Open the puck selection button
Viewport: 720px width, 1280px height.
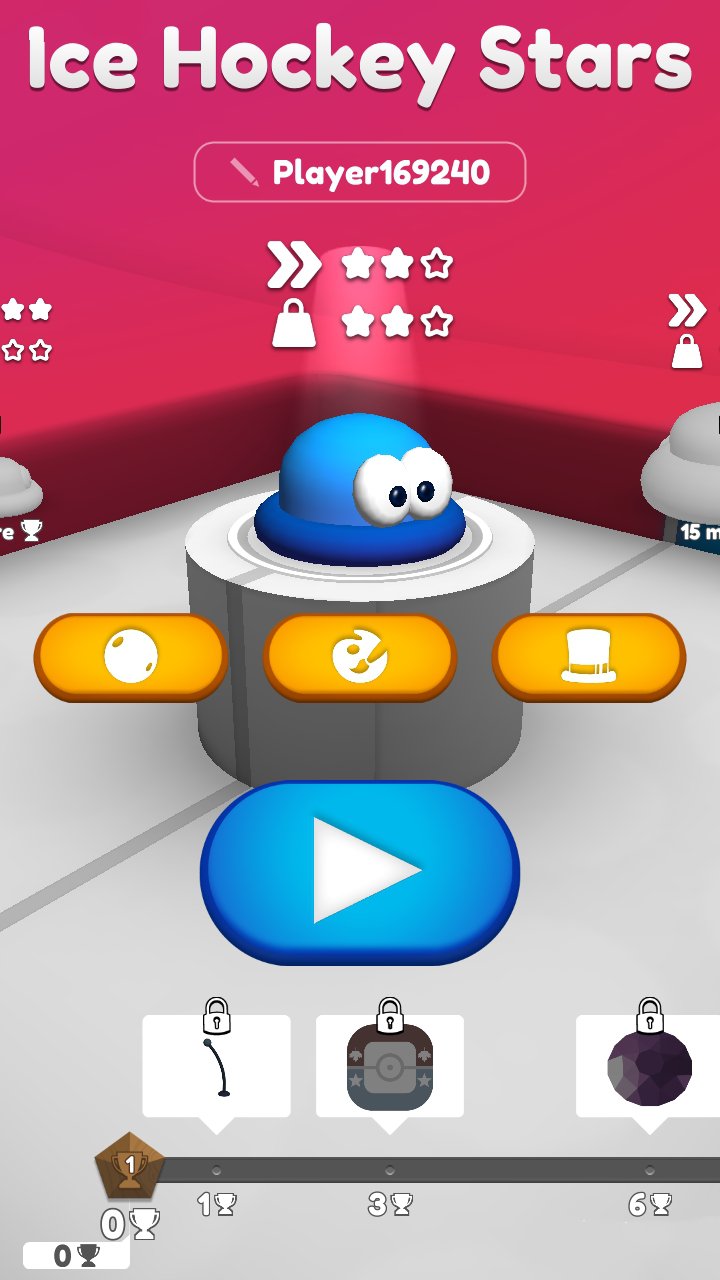click(x=131, y=657)
